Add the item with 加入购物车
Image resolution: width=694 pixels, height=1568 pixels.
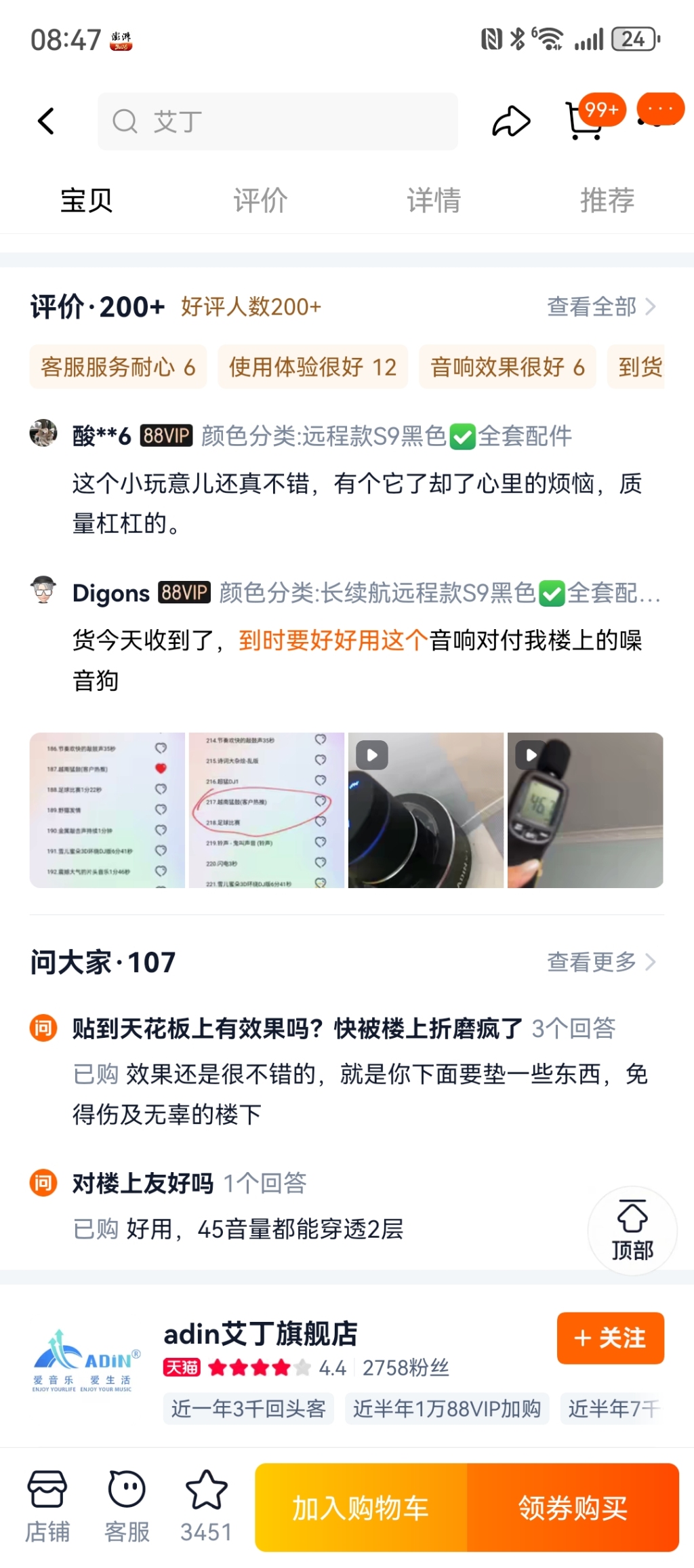click(x=361, y=1508)
